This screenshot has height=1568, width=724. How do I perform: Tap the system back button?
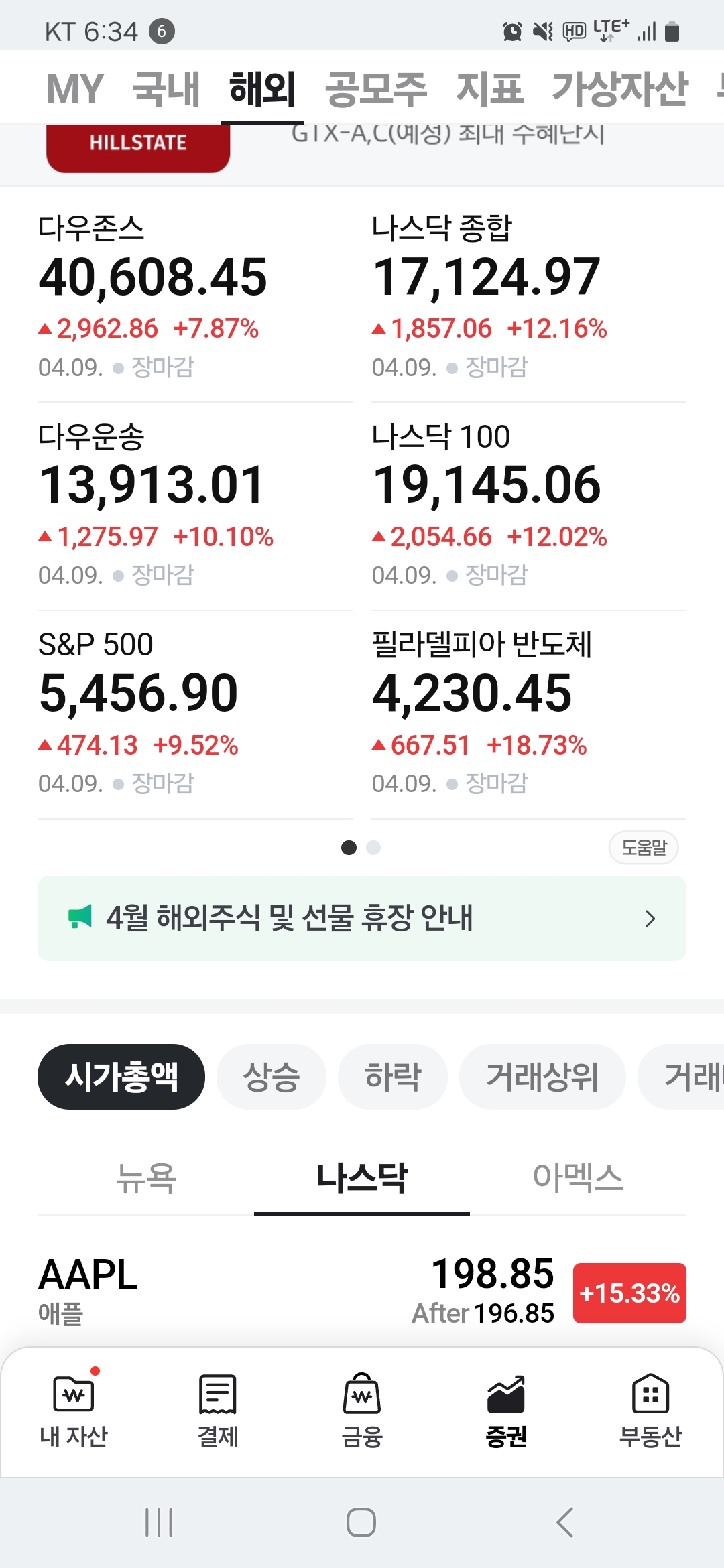pyautogui.click(x=564, y=1522)
